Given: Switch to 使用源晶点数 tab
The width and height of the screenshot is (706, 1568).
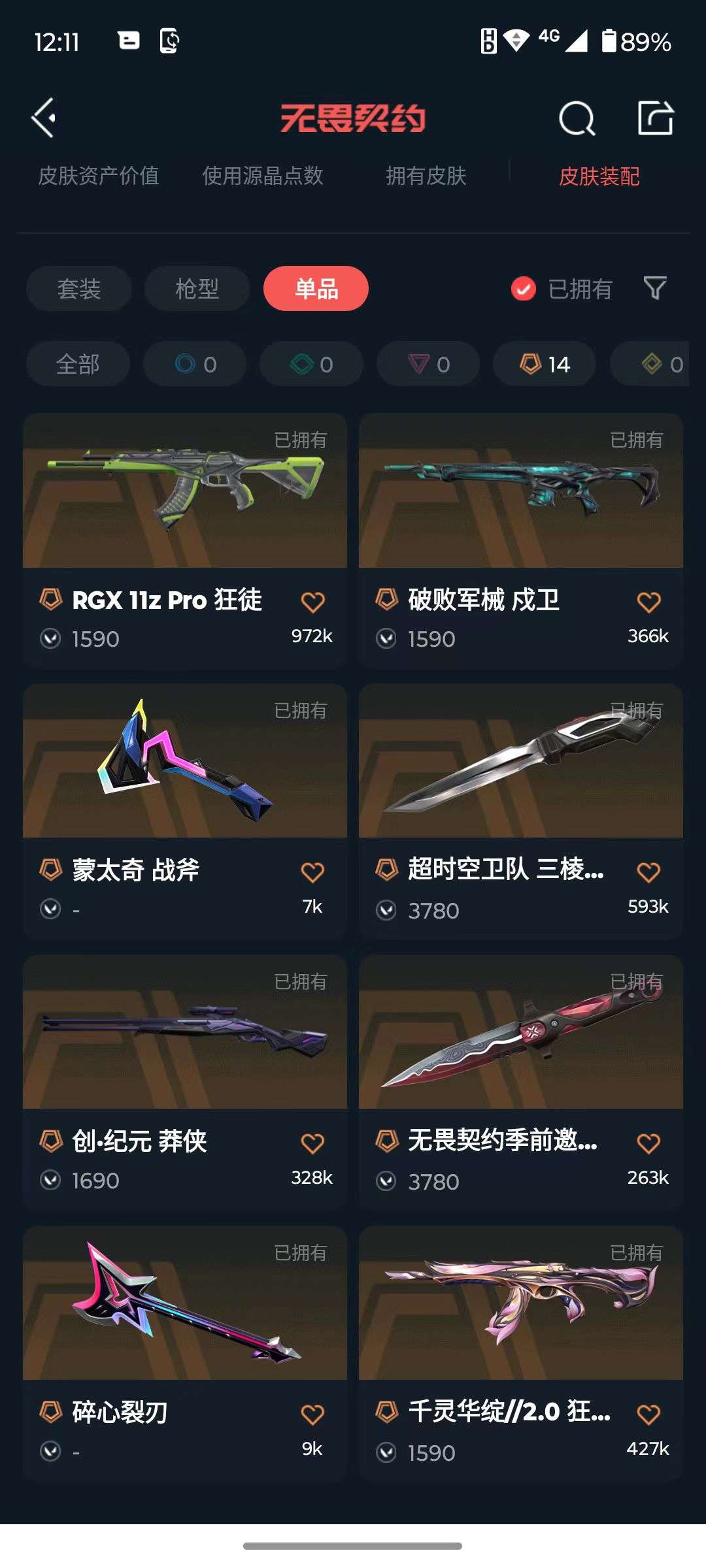Looking at the screenshot, I should [x=263, y=176].
